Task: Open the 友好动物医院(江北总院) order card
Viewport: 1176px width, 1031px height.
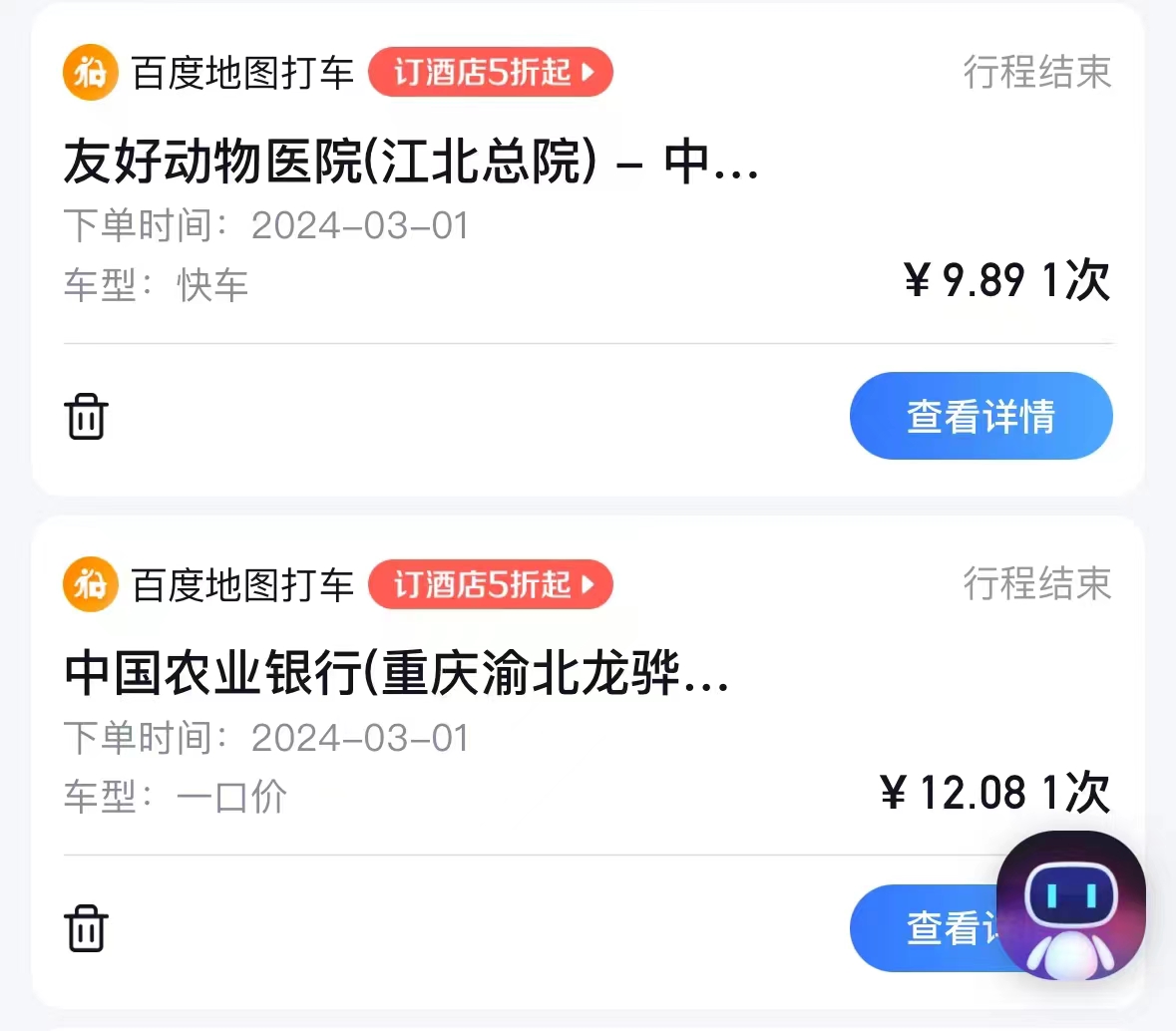Action: tap(411, 163)
